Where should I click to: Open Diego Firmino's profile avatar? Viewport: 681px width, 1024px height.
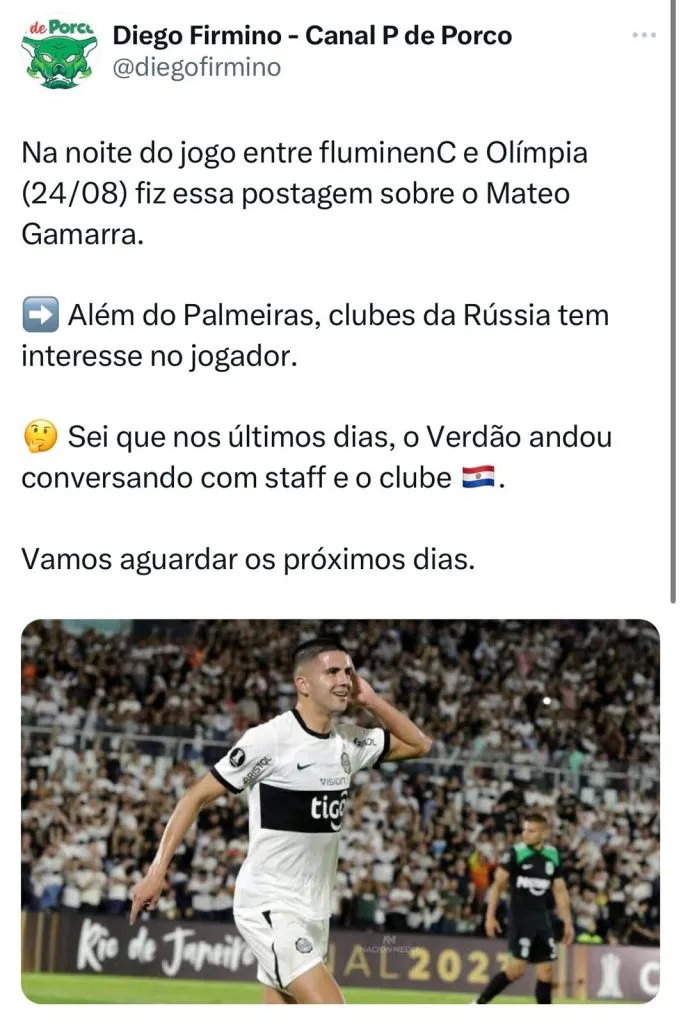(59, 51)
